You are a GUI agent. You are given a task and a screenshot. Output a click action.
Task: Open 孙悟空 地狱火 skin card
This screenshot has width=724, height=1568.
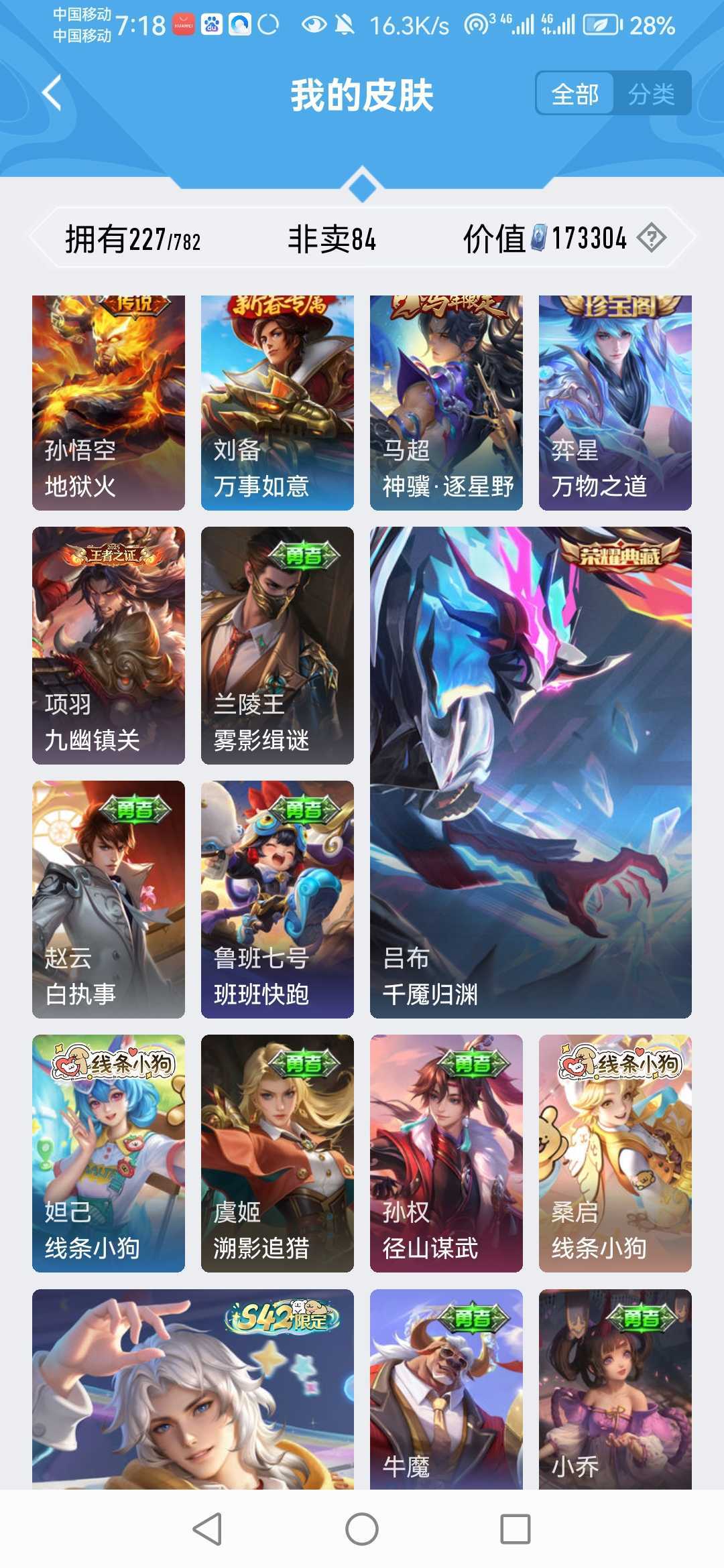coord(109,402)
